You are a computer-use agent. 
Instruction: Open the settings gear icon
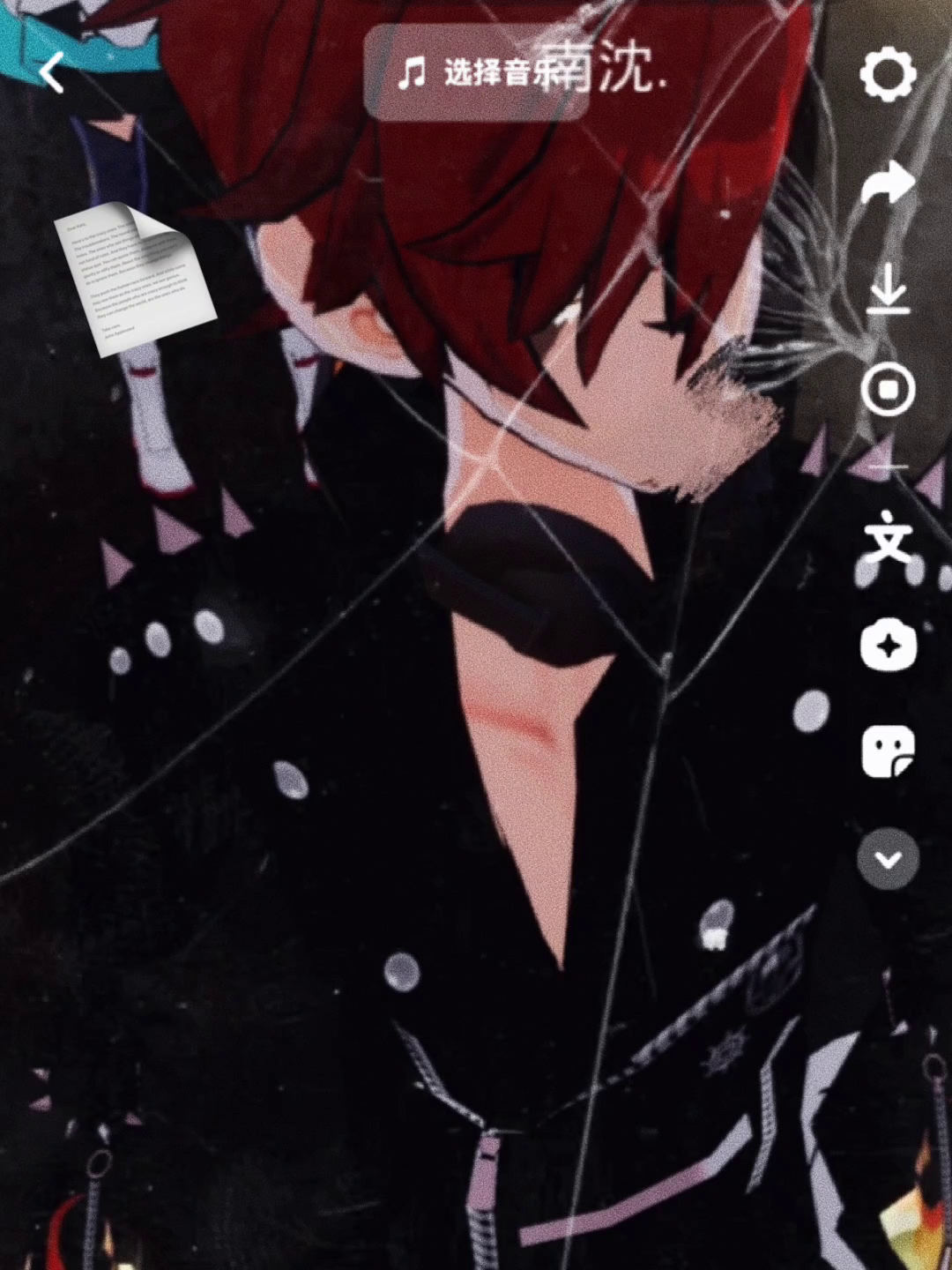pos(888,74)
